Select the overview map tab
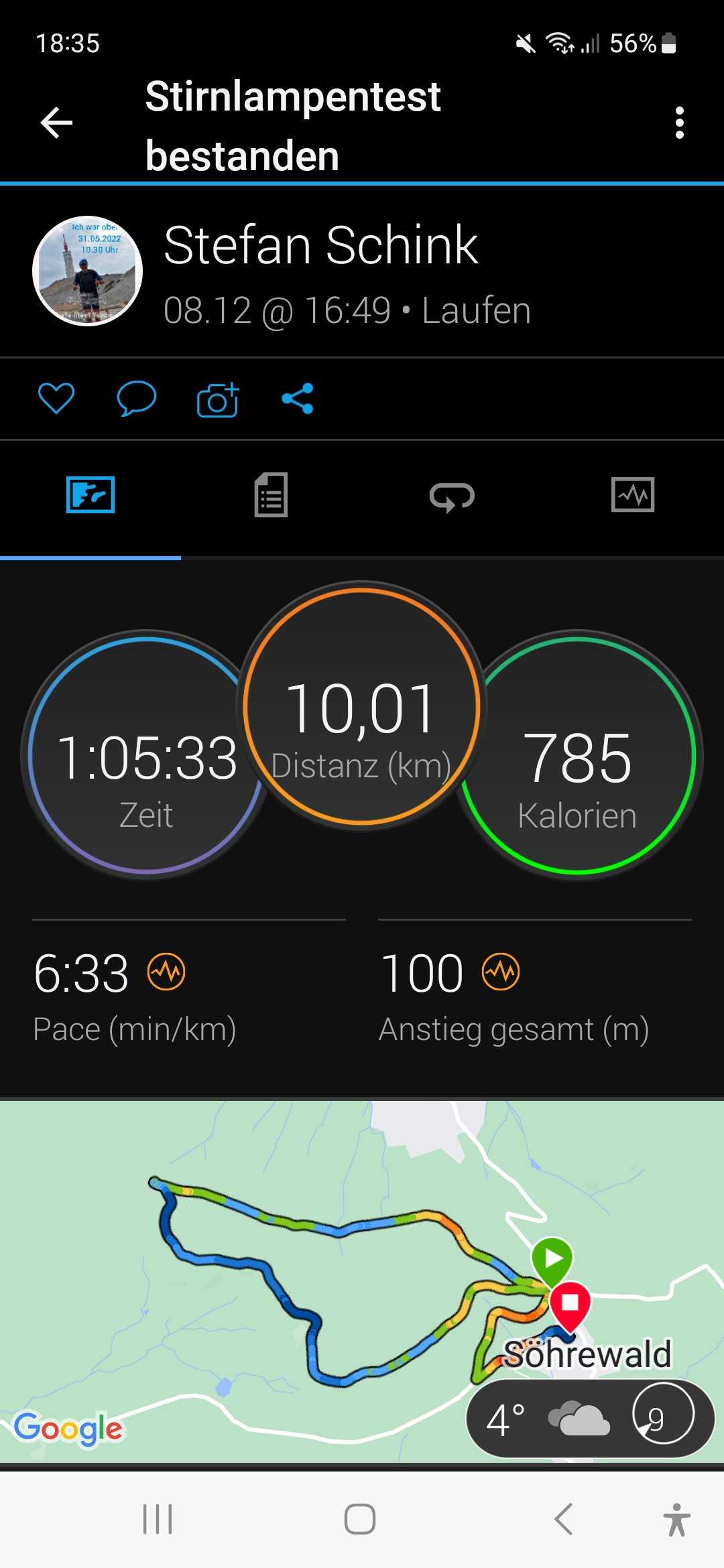The width and height of the screenshot is (724, 1568). point(90,495)
